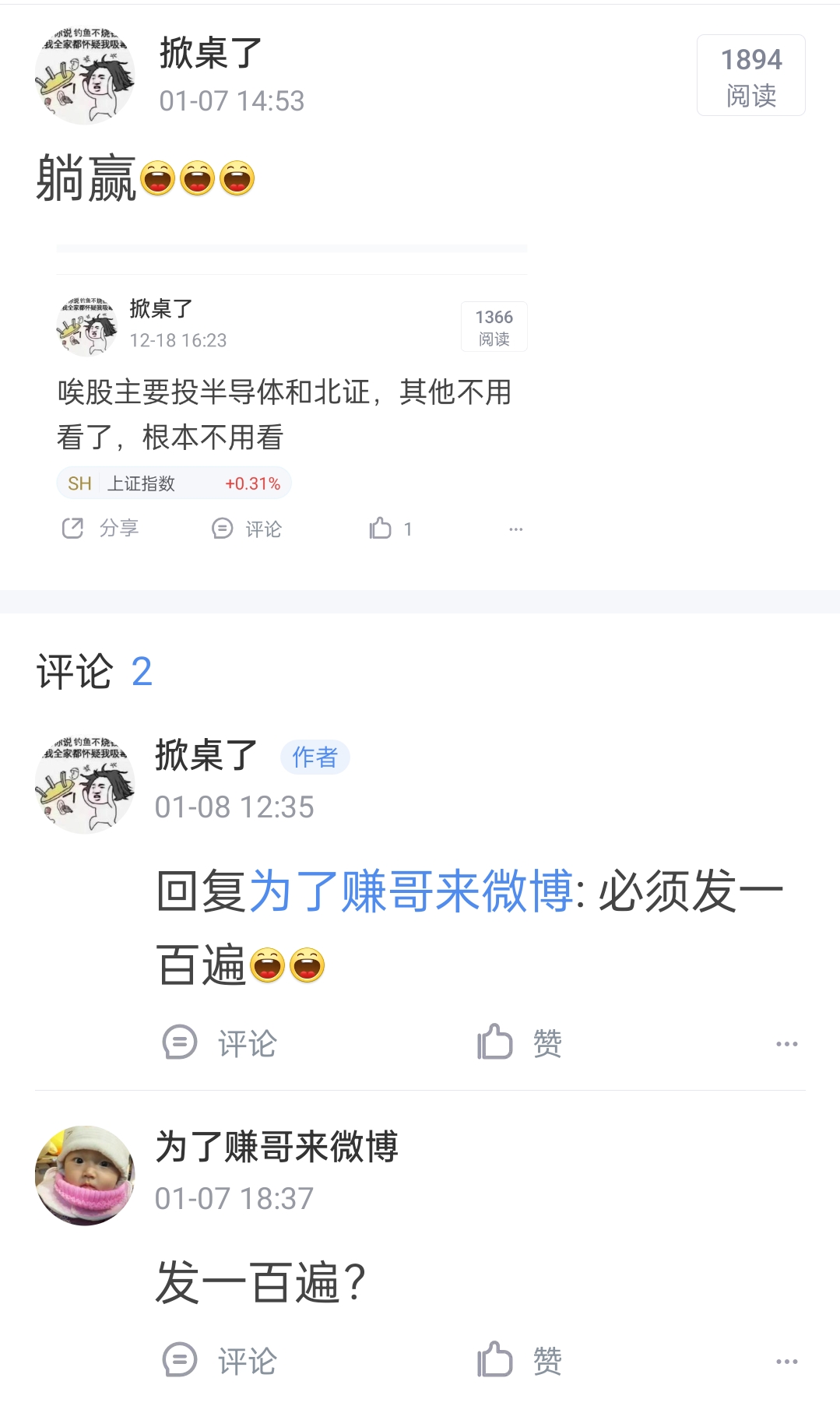This screenshot has width=840, height=1406.
Task: Open 掀桌了's avatar at the top of the post
Action: (85, 76)
